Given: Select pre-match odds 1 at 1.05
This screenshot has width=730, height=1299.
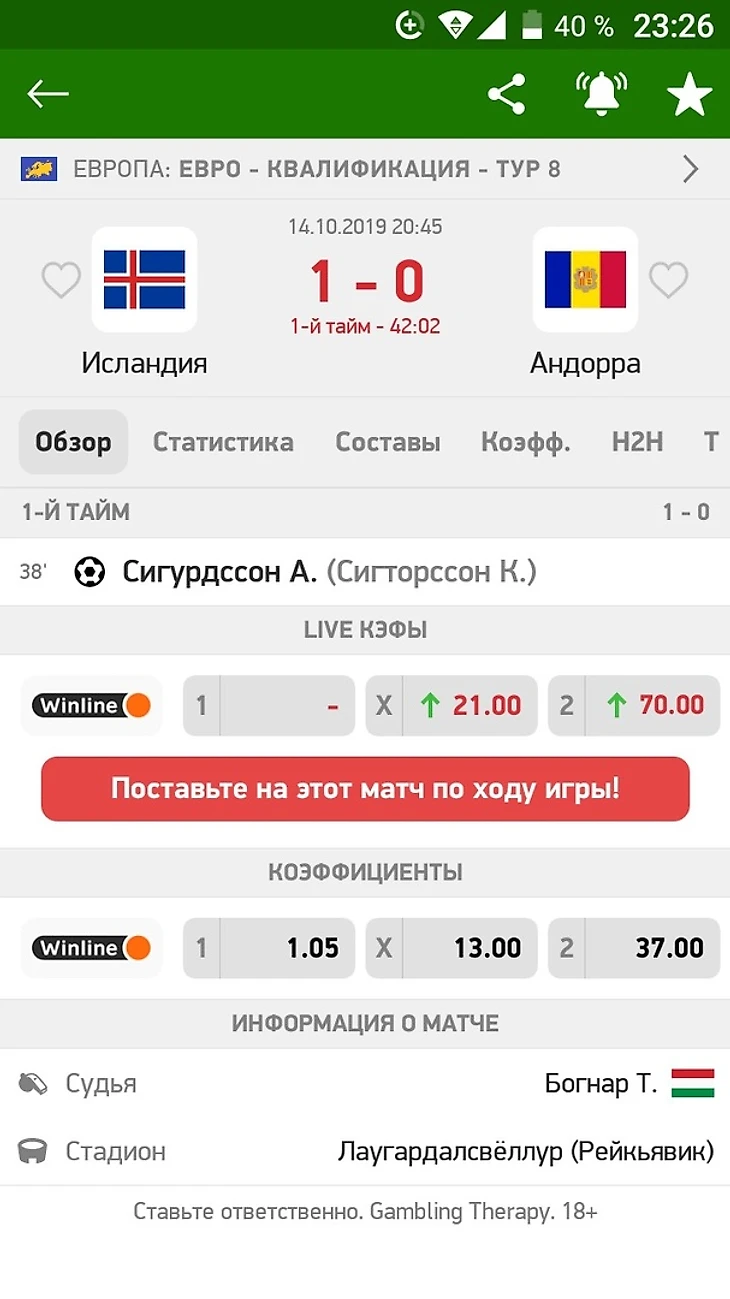Looking at the screenshot, I should pos(269,948).
